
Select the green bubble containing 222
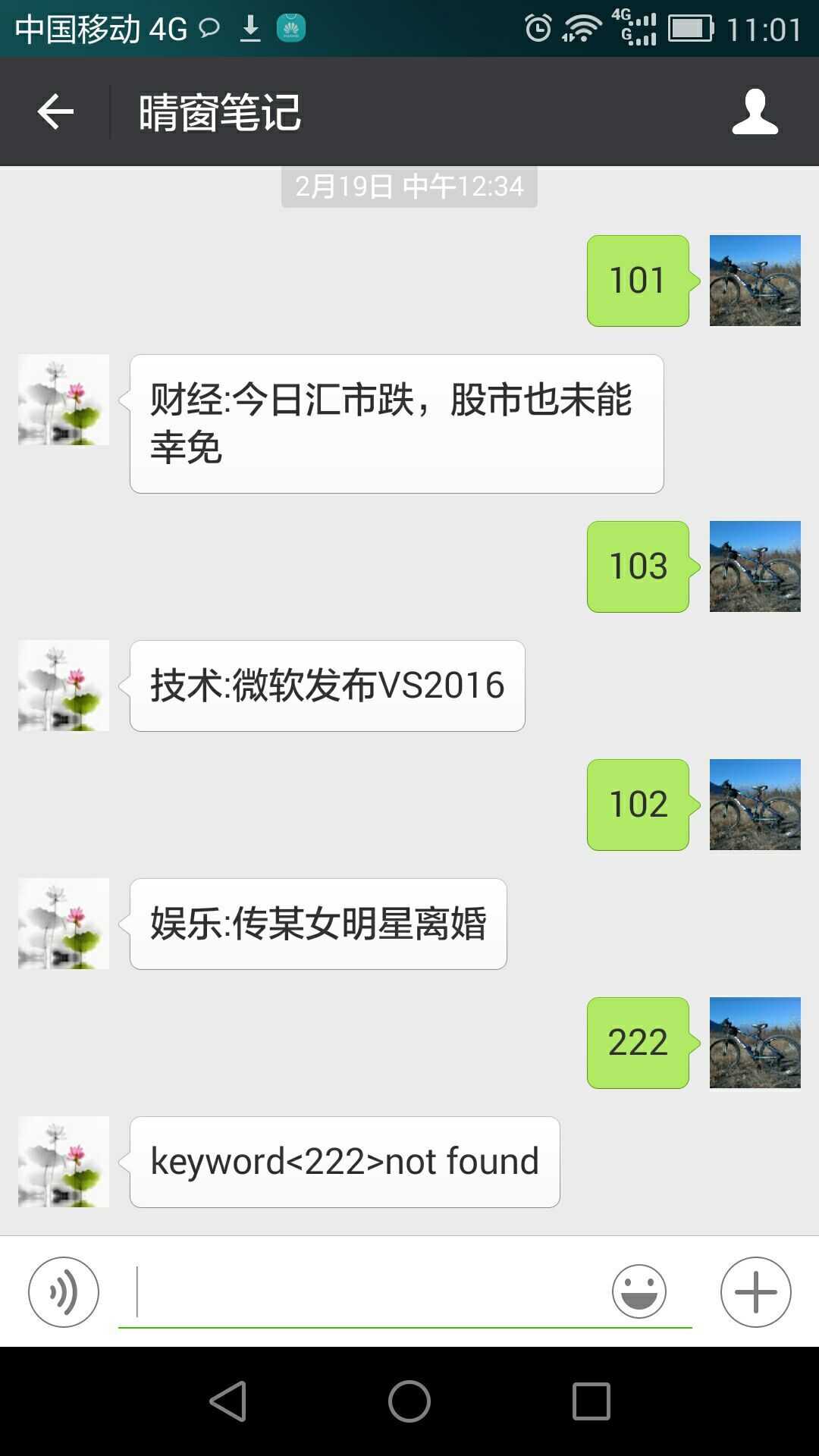(x=638, y=1043)
